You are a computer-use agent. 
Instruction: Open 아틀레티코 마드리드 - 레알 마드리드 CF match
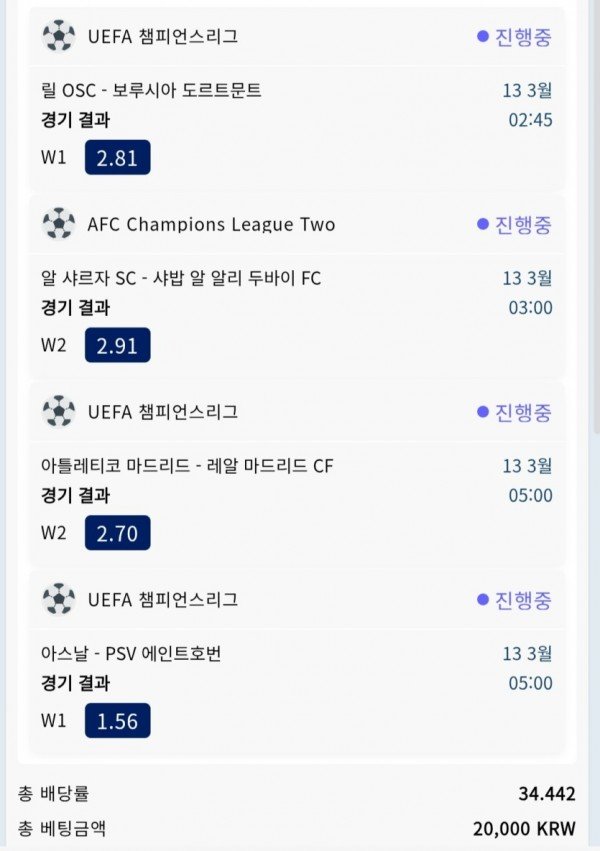click(187, 467)
